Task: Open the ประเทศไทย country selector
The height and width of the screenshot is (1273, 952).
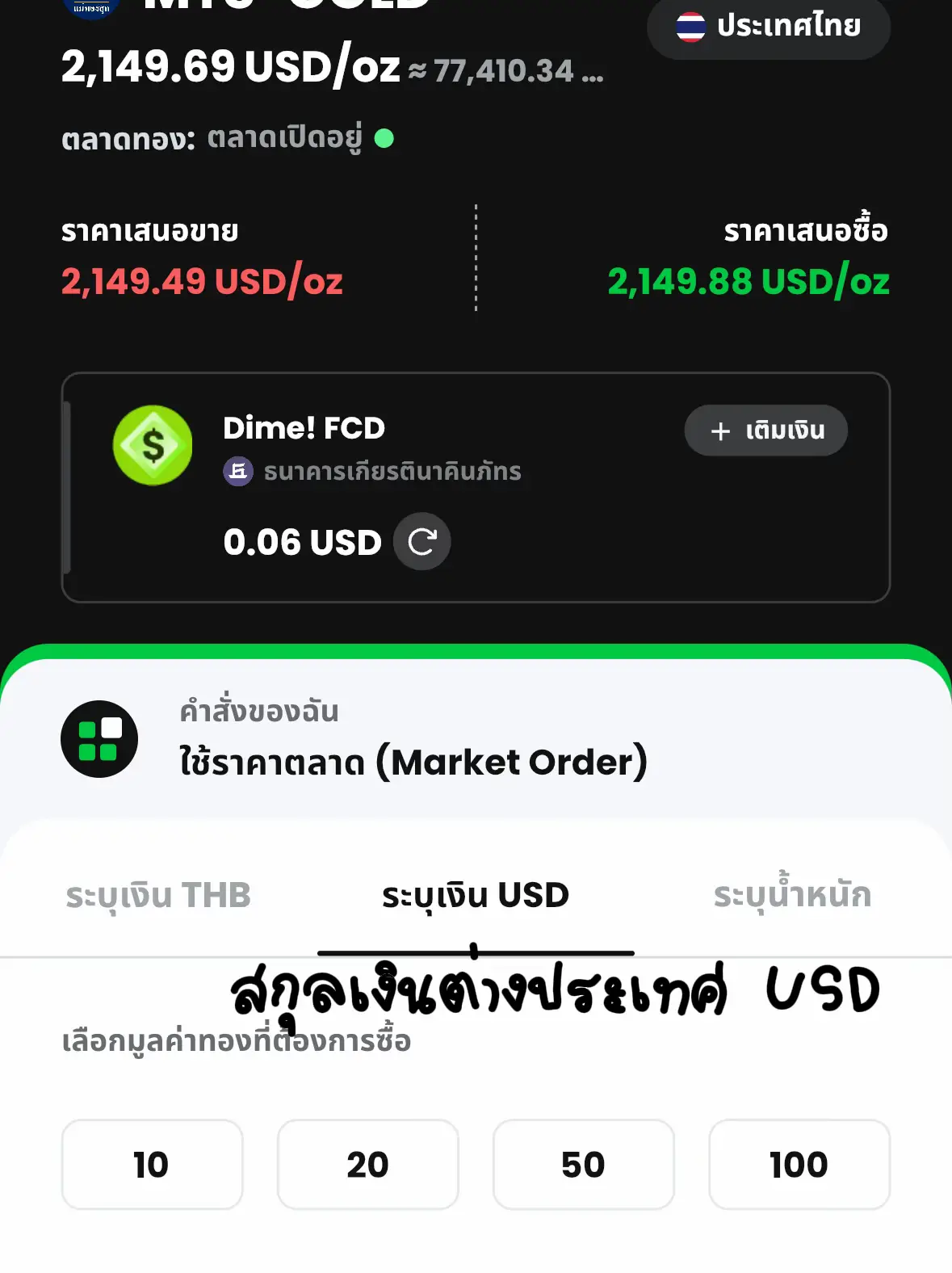Action: tap(768, 26)
